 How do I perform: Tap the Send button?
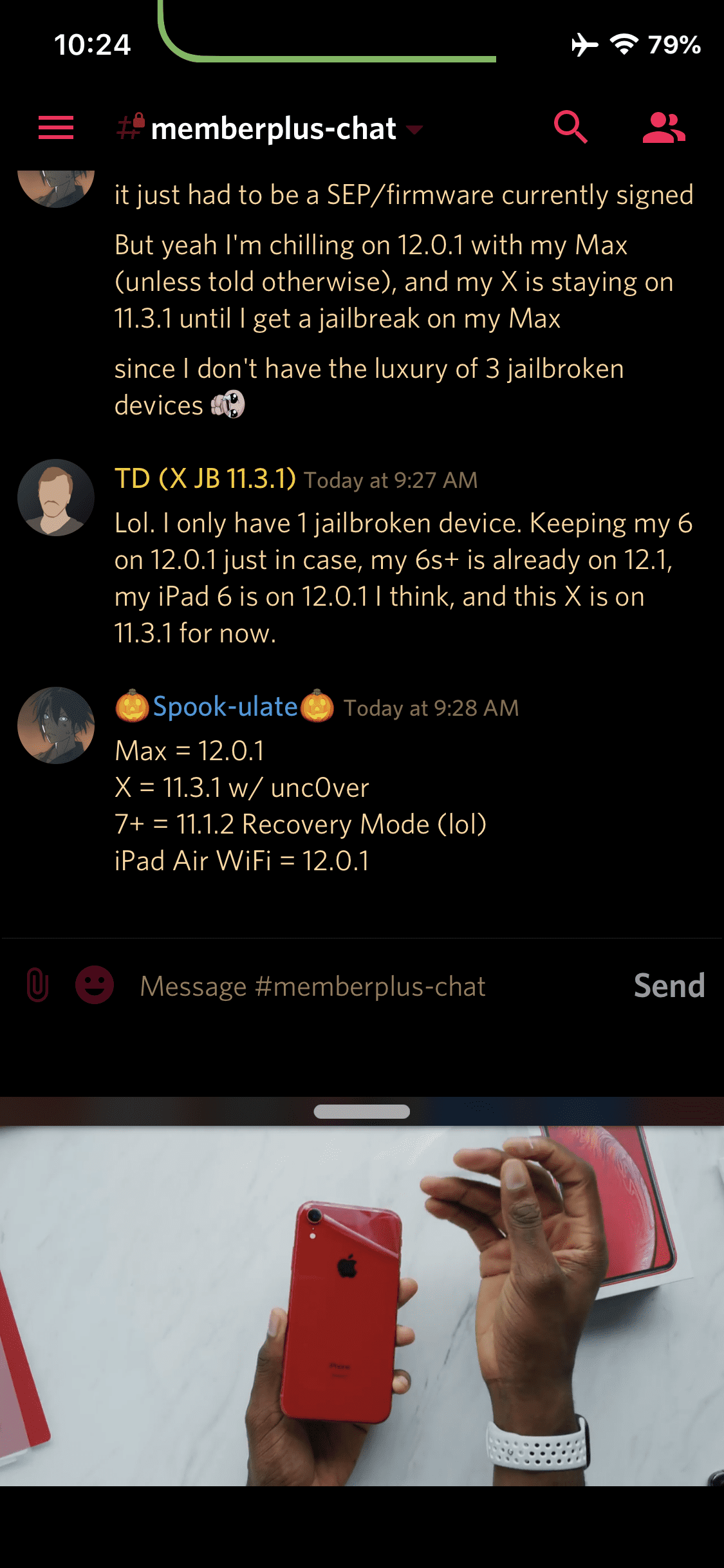669,985
